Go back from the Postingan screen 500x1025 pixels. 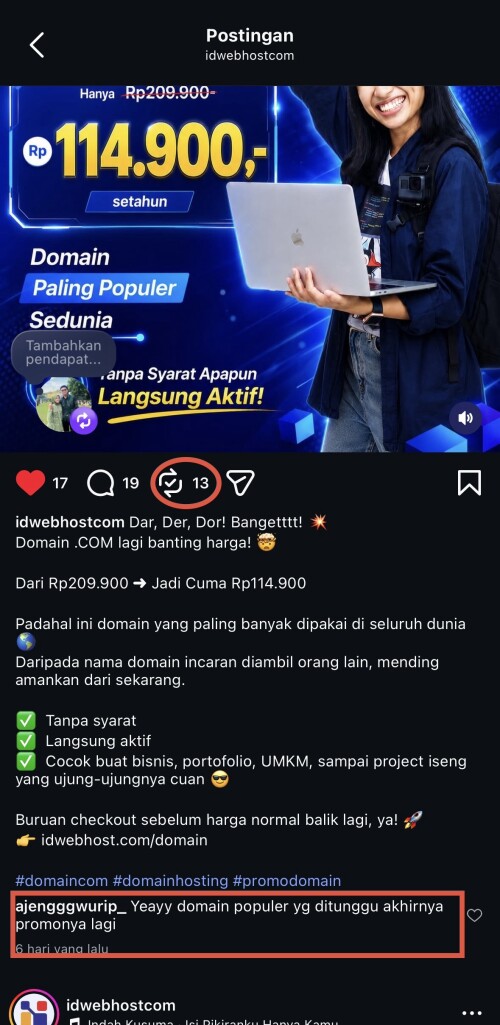click(37, 45)
